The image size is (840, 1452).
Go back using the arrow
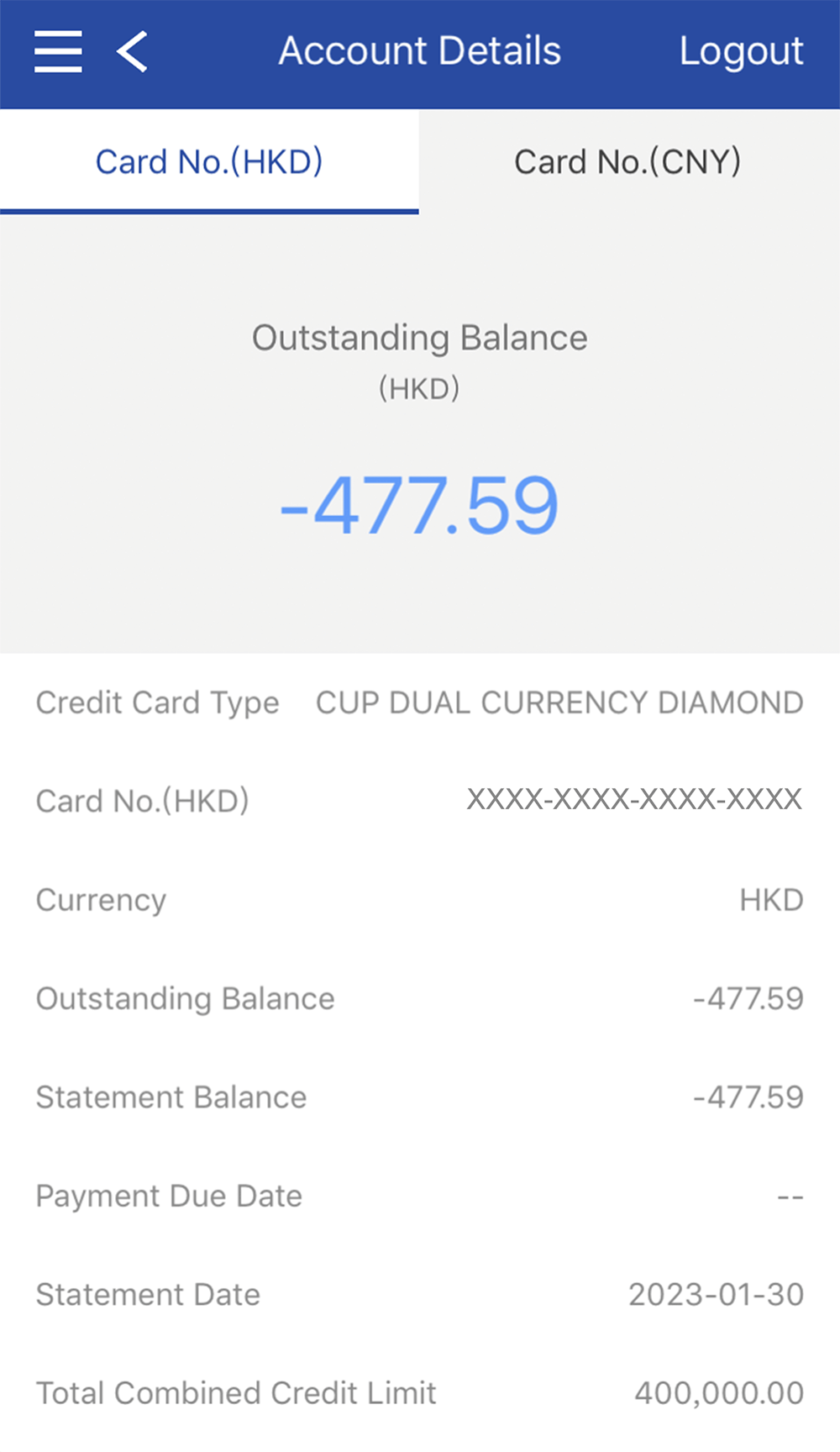tap(133, 52)
